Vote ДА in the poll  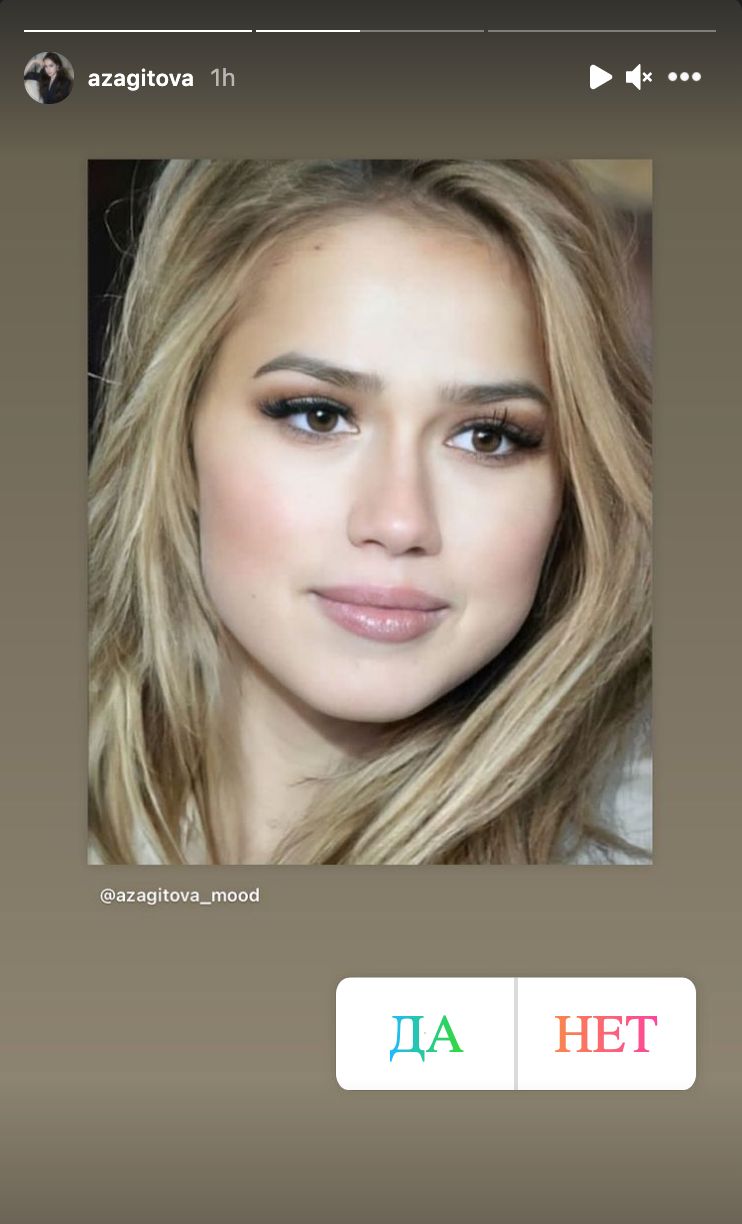click(x=426, y=1034)
